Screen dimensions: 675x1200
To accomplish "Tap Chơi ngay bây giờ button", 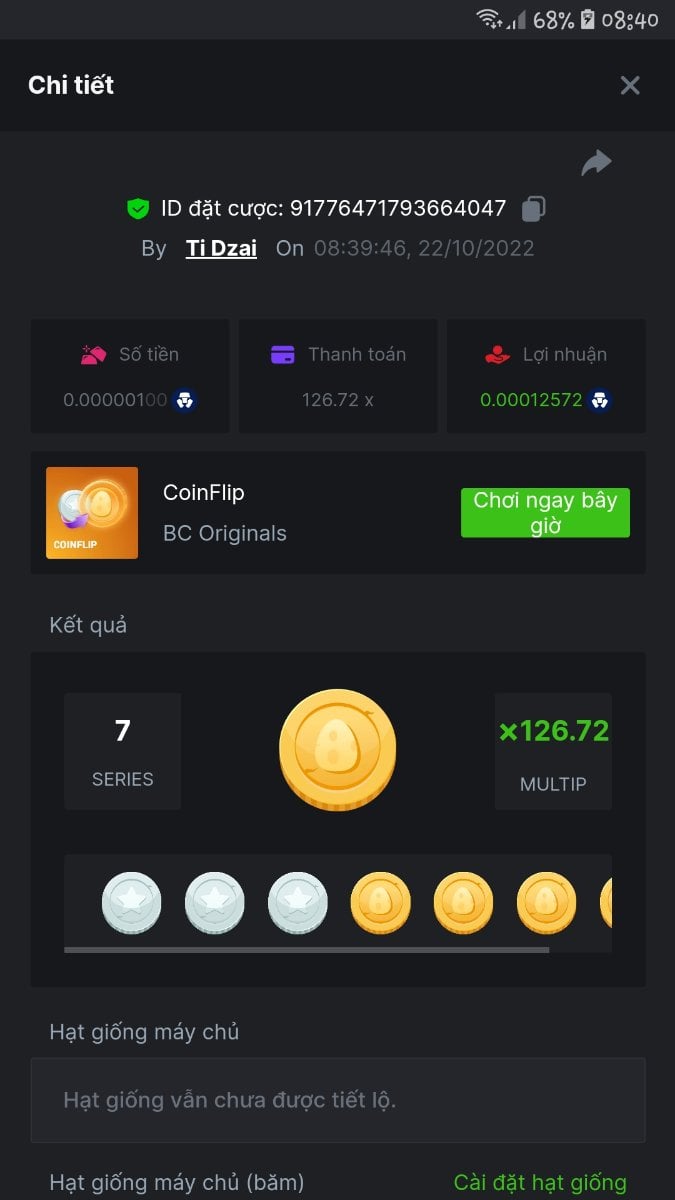I will tap(545, 513).
